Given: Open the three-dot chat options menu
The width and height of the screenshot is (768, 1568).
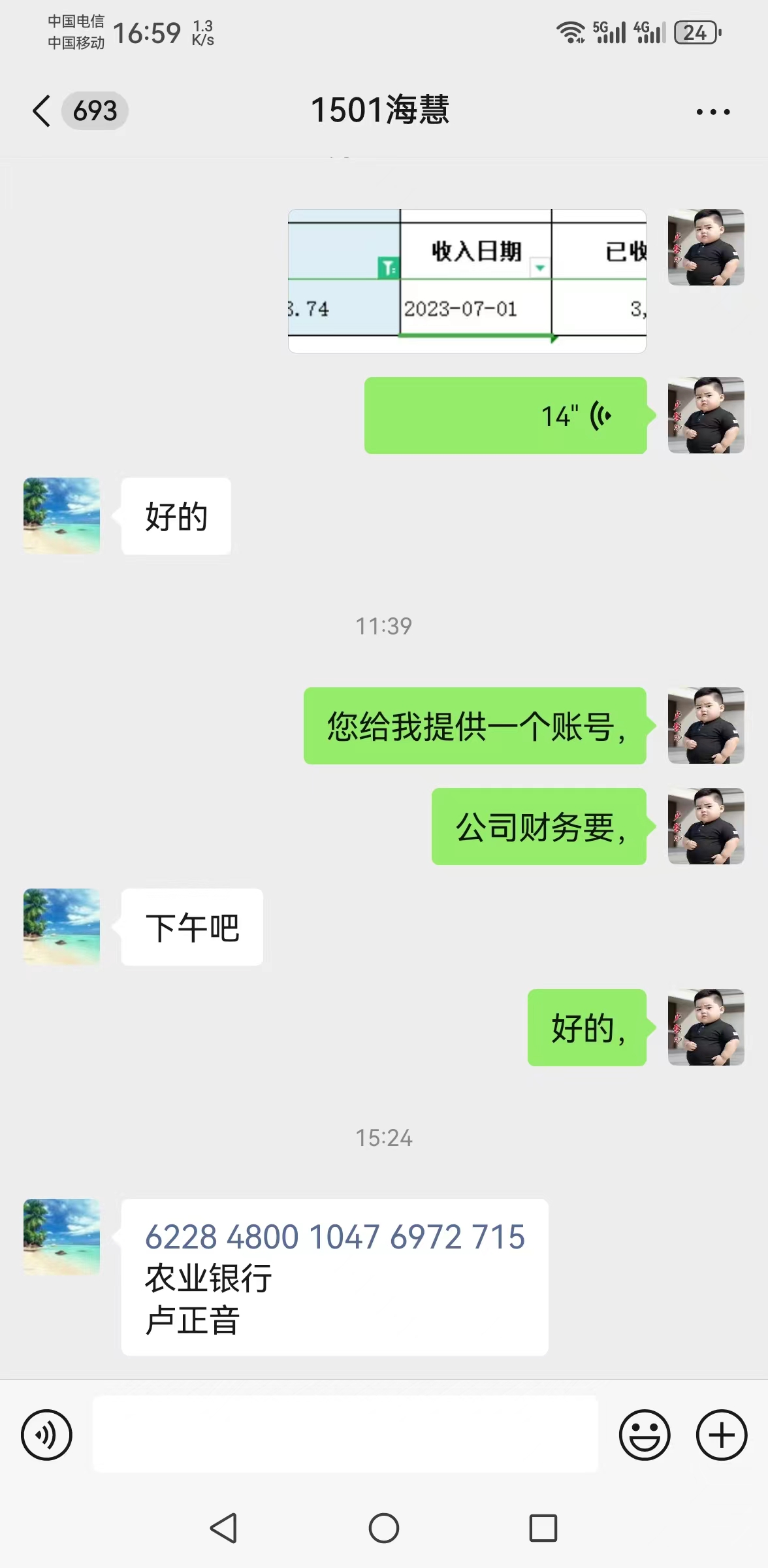Looking at the screenshot, I should [x=713, y=112].
